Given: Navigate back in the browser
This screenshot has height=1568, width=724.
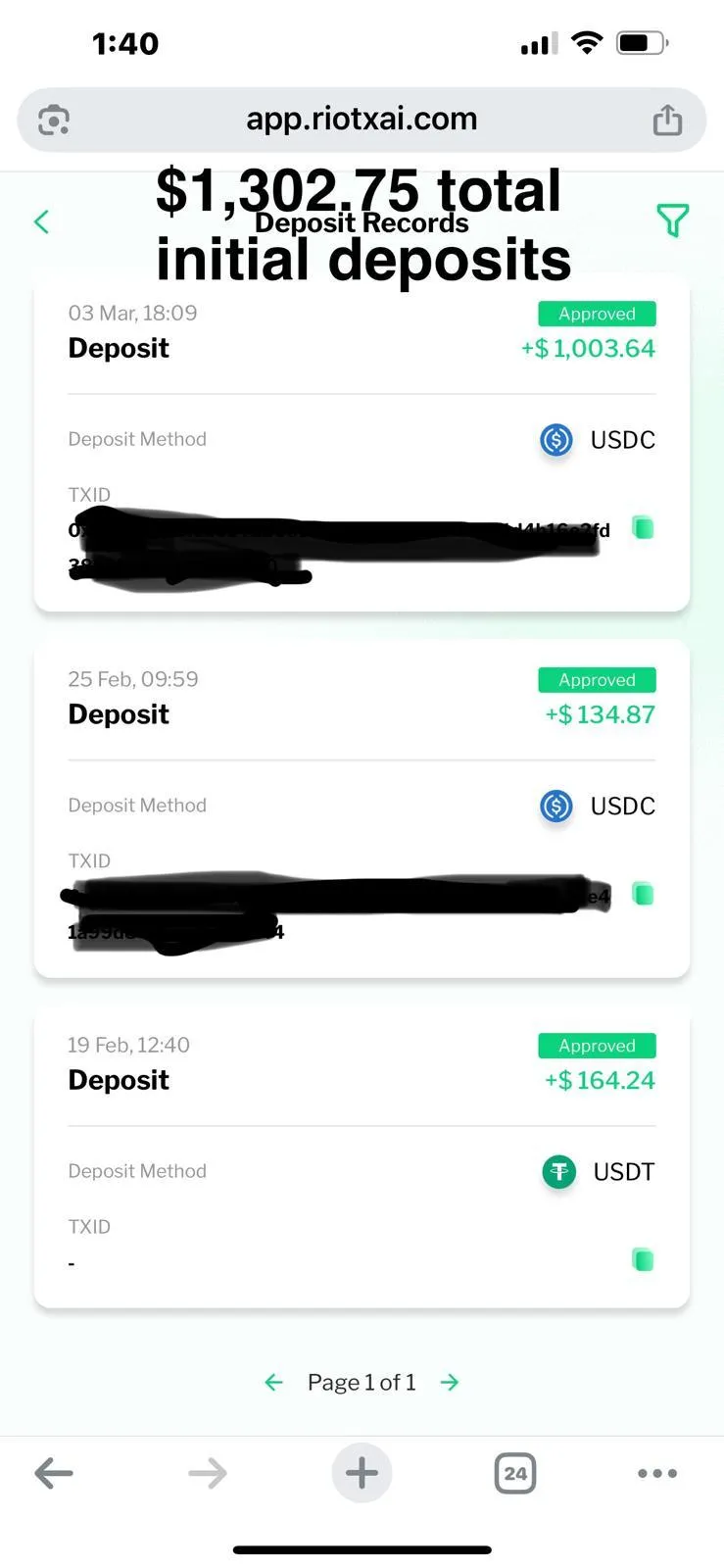Looking at the screenshot, I should click(54, 1473).
